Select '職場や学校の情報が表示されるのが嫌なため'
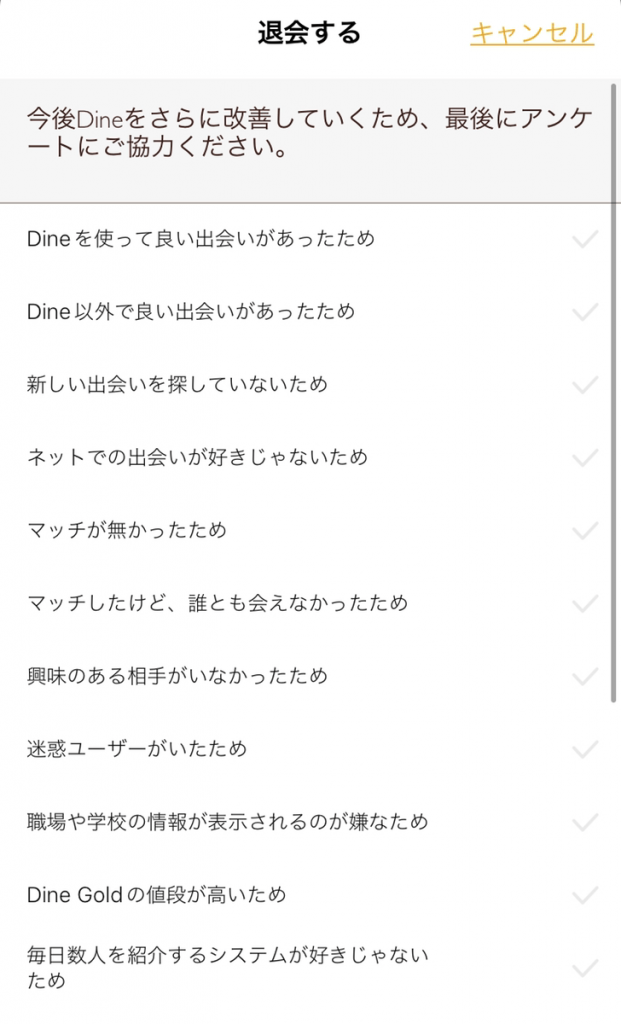This screenshot has height=1024, width=621. 310,822
